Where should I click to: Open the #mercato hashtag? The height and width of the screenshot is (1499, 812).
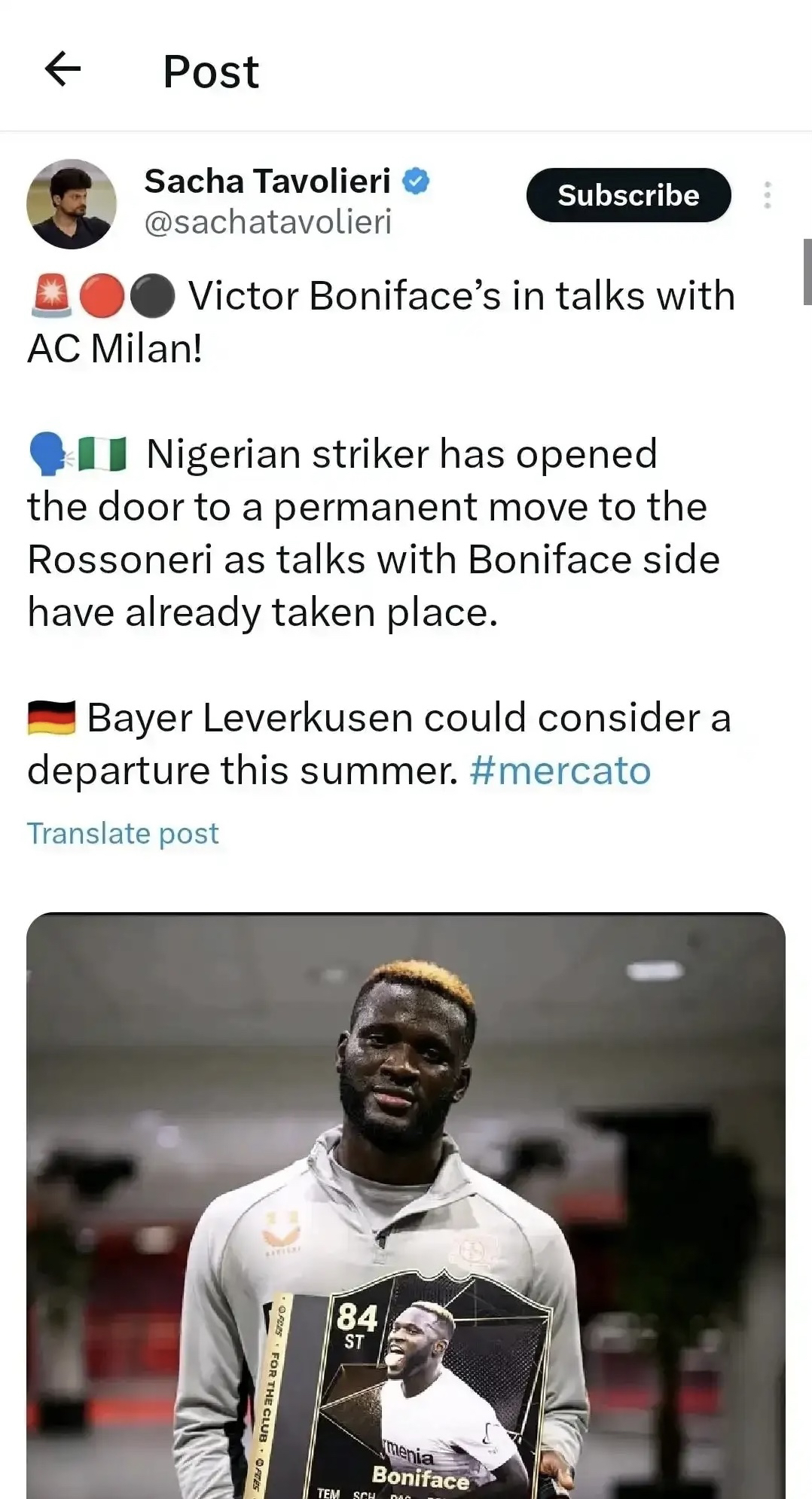coord(560,771)
